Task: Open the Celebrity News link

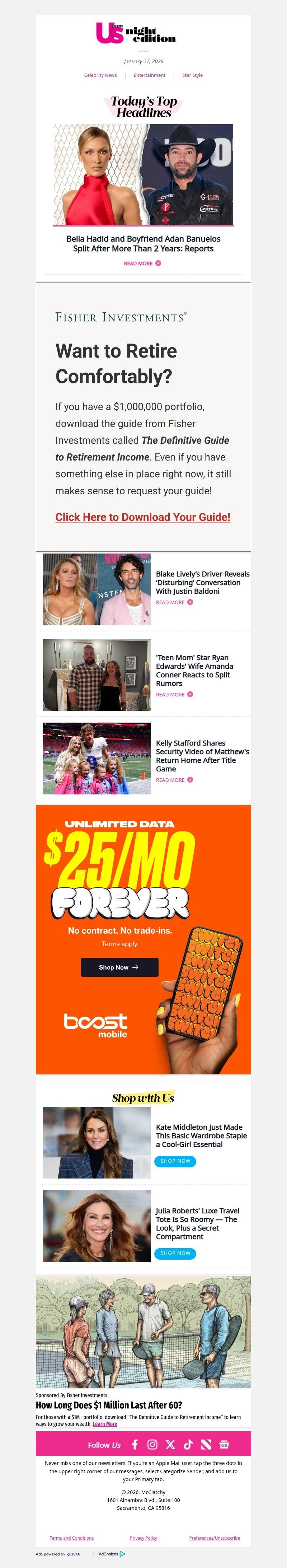Action: click(100, 75)
